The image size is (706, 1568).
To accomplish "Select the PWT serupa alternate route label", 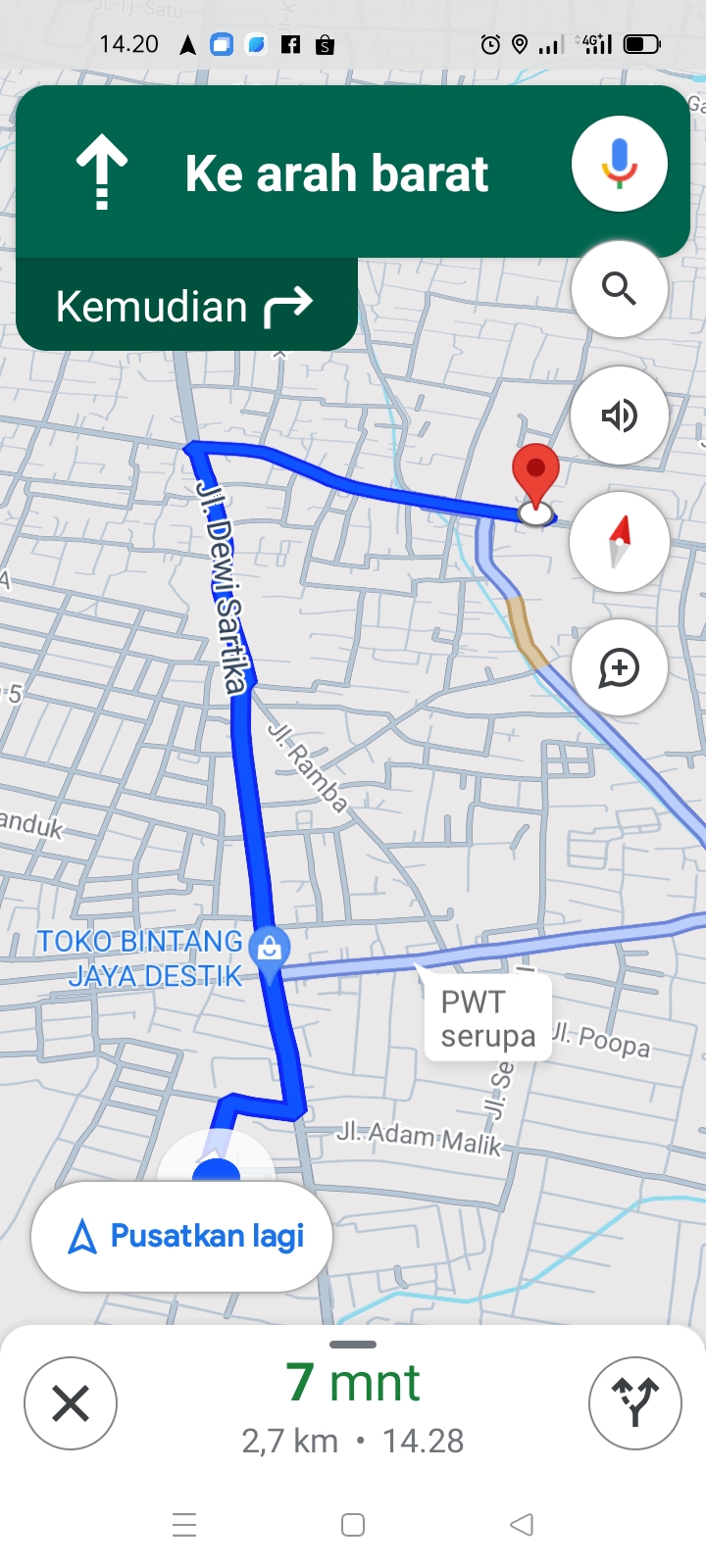I will point(487,1018).
